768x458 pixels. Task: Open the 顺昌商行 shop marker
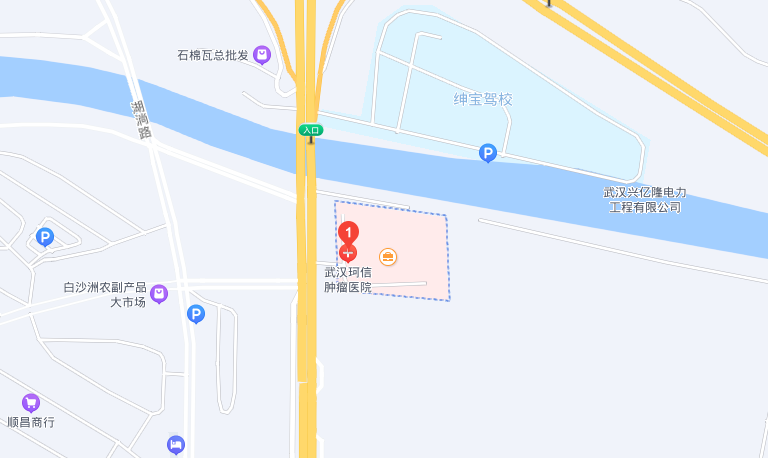pyautogui.click(x=31, y=402)
